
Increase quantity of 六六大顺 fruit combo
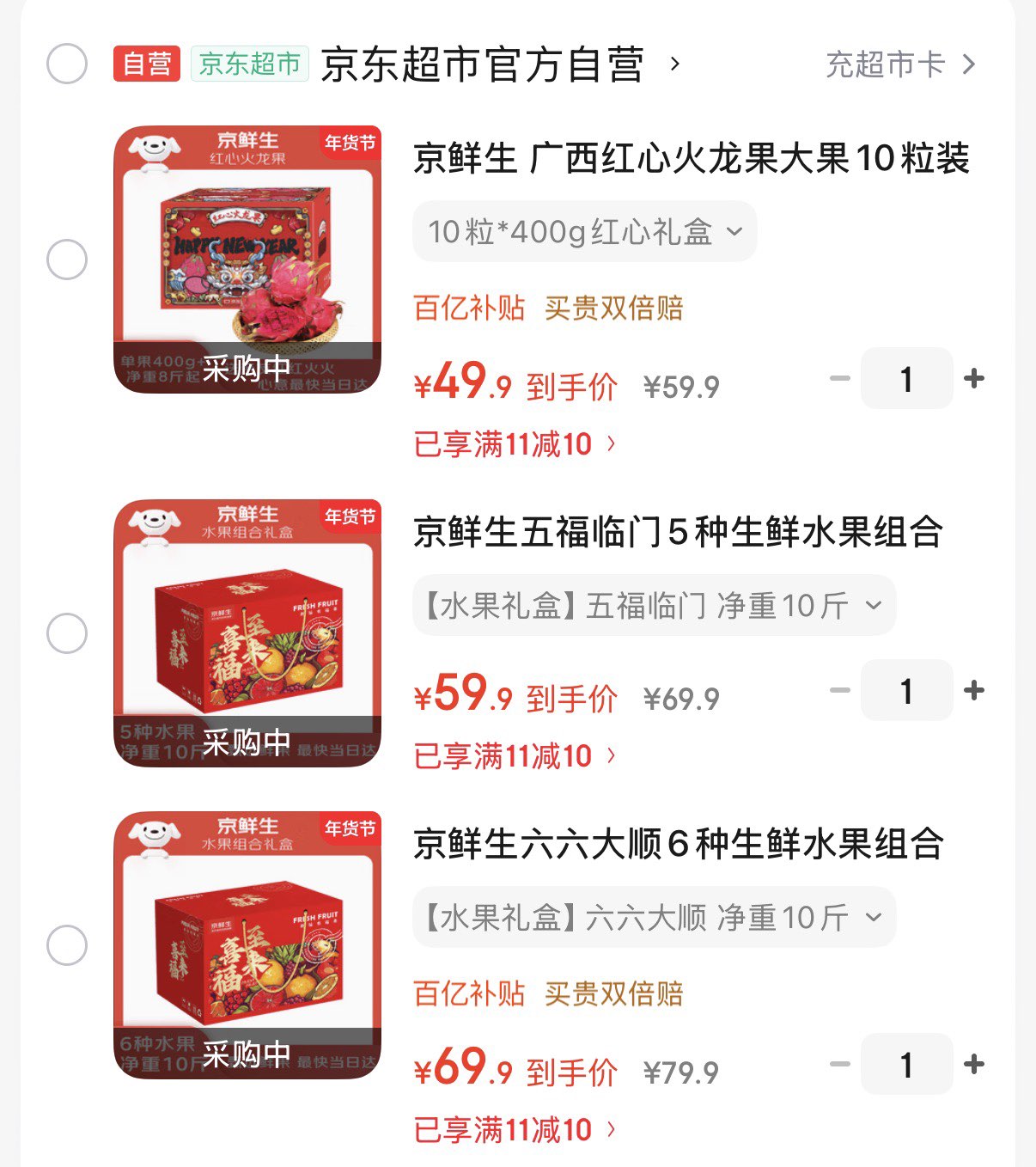pyautogui.click(x=973, y=1064)
